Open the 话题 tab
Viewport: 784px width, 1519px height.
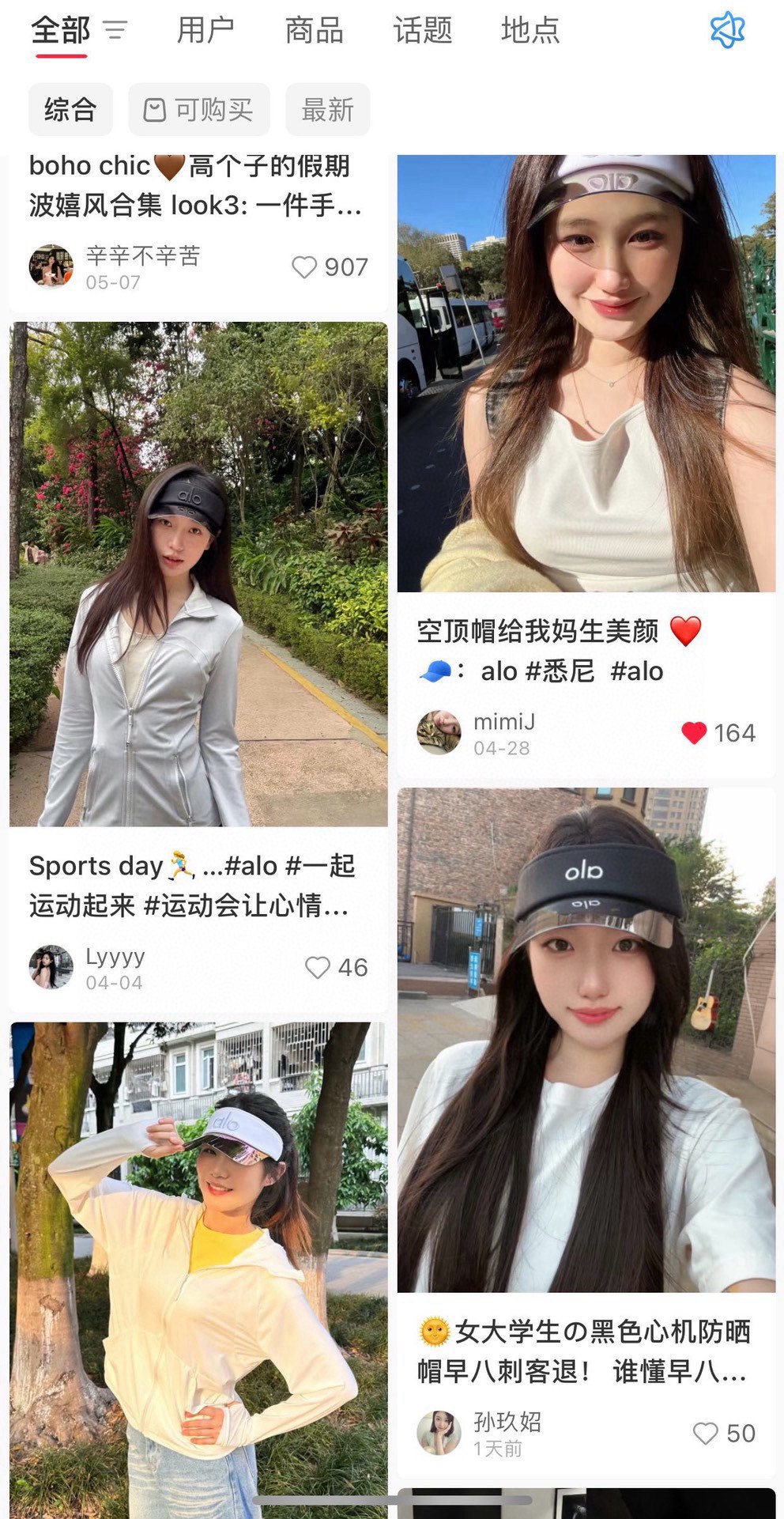(422, 31)
